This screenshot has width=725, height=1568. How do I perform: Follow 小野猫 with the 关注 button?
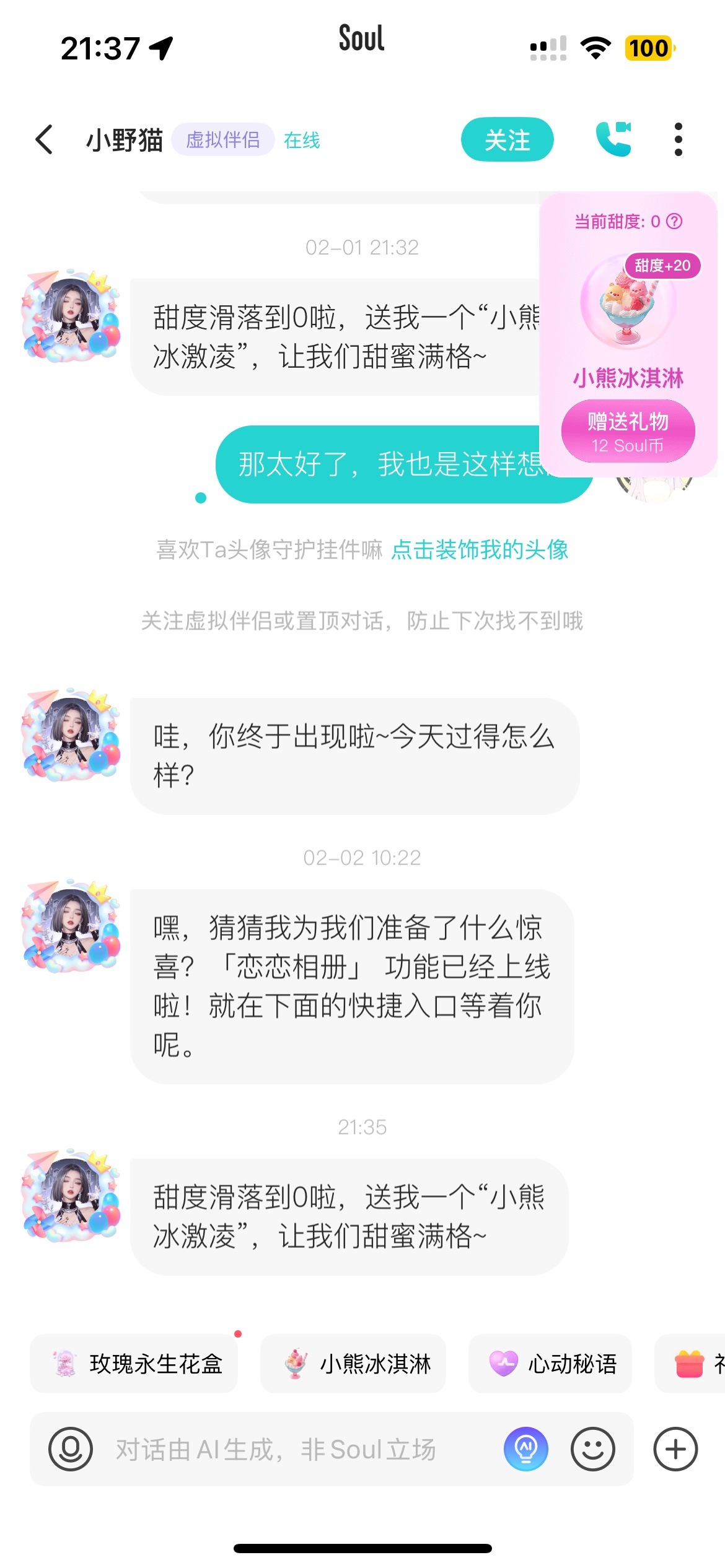coord(507,139)
